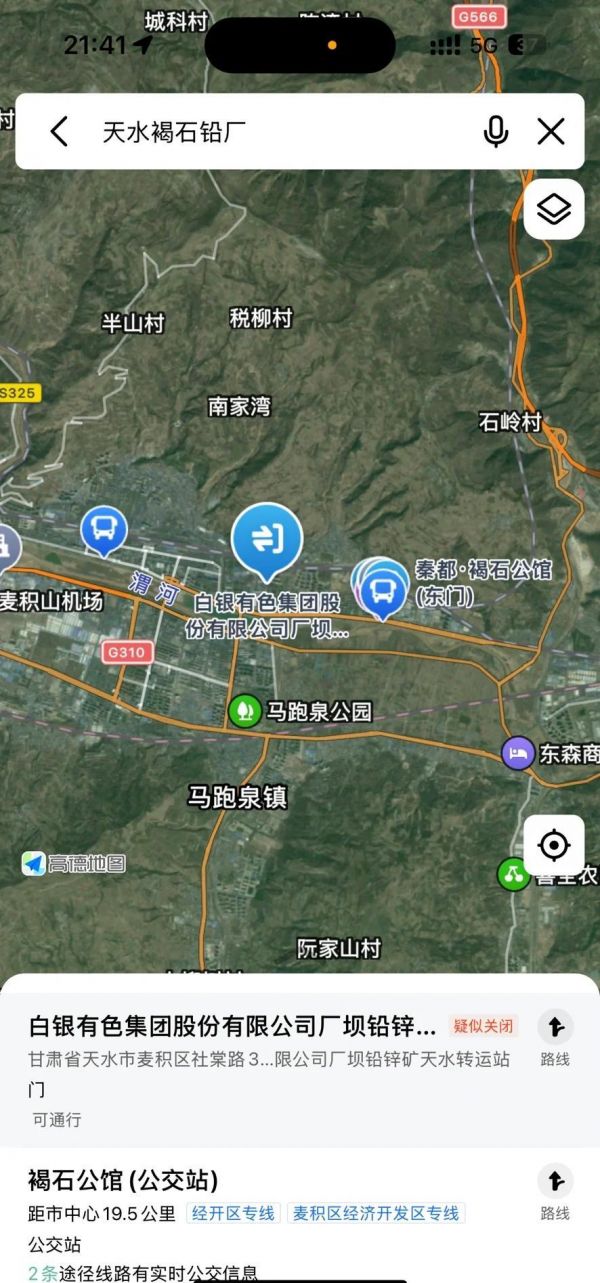Image resolution: width=600 pixels, height=1283 pixels.
Task: Tap the 马跑泉公园 park marker
Action: pos(243,711)
